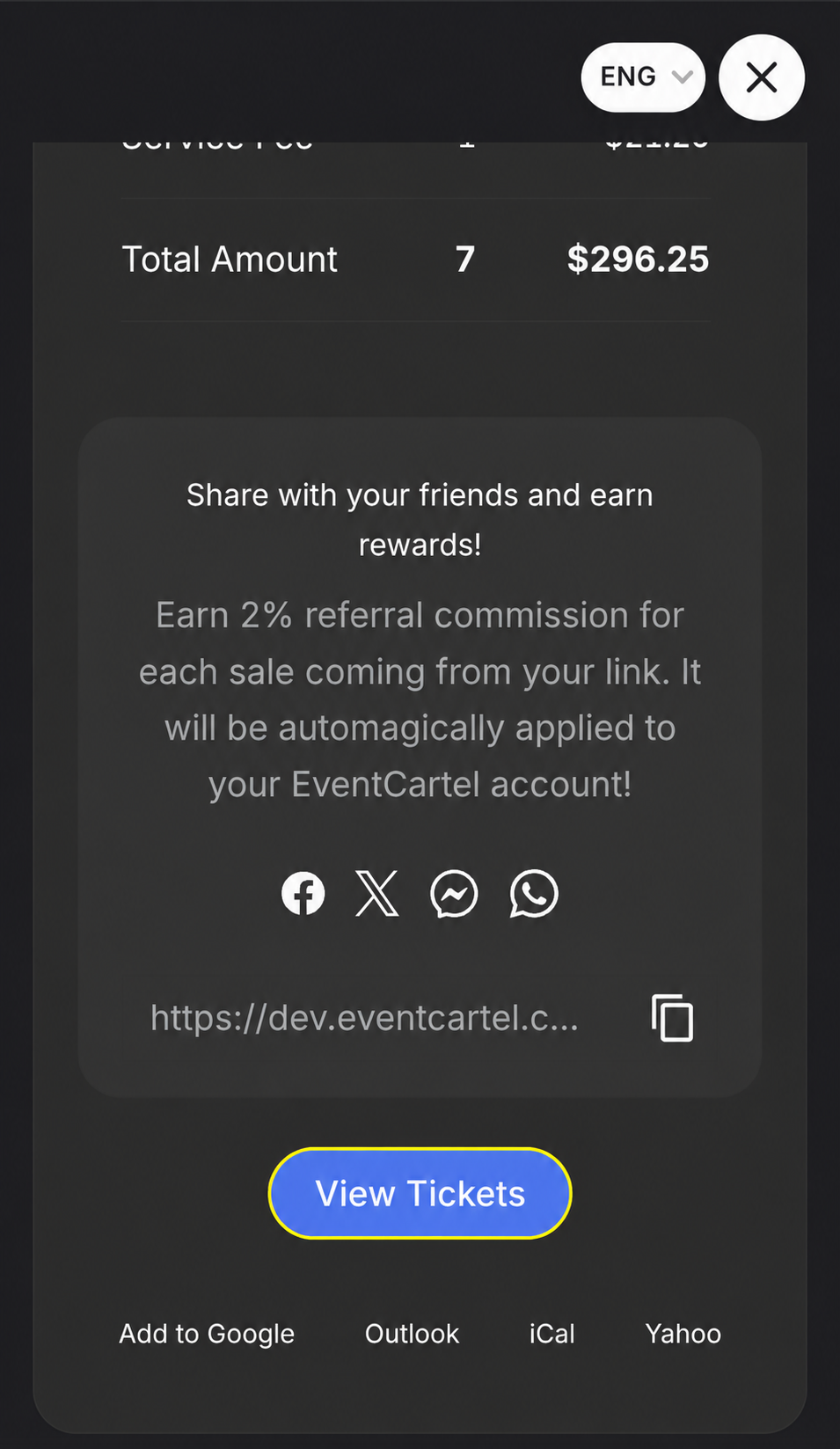Add event to Outlook calendar

pos(412,1334)
